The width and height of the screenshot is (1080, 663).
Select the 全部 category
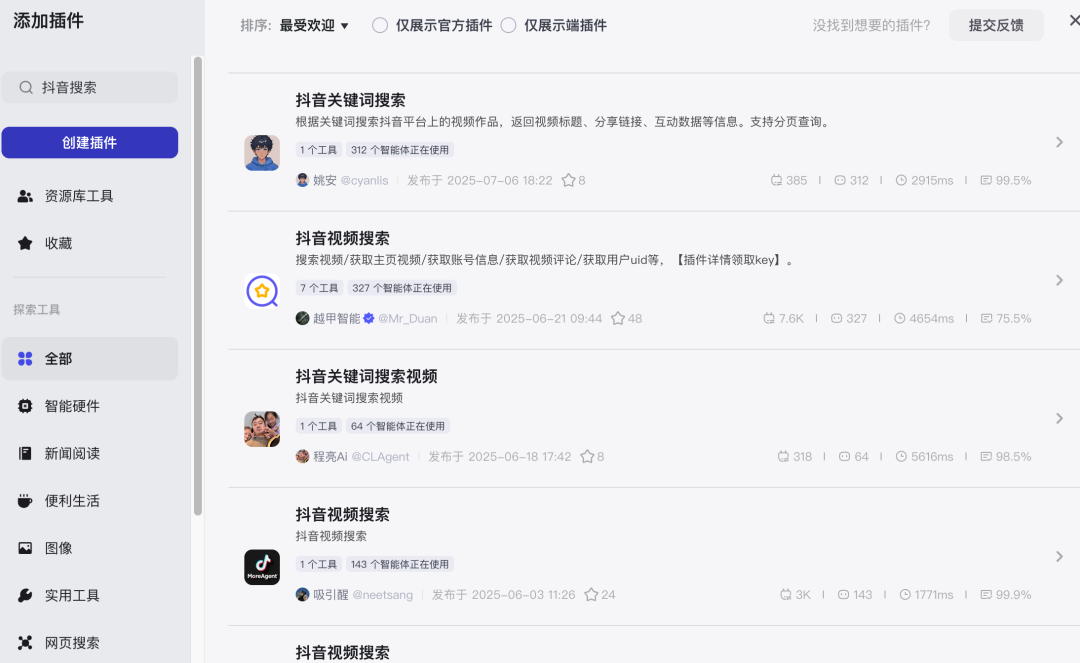click(58, 359)
